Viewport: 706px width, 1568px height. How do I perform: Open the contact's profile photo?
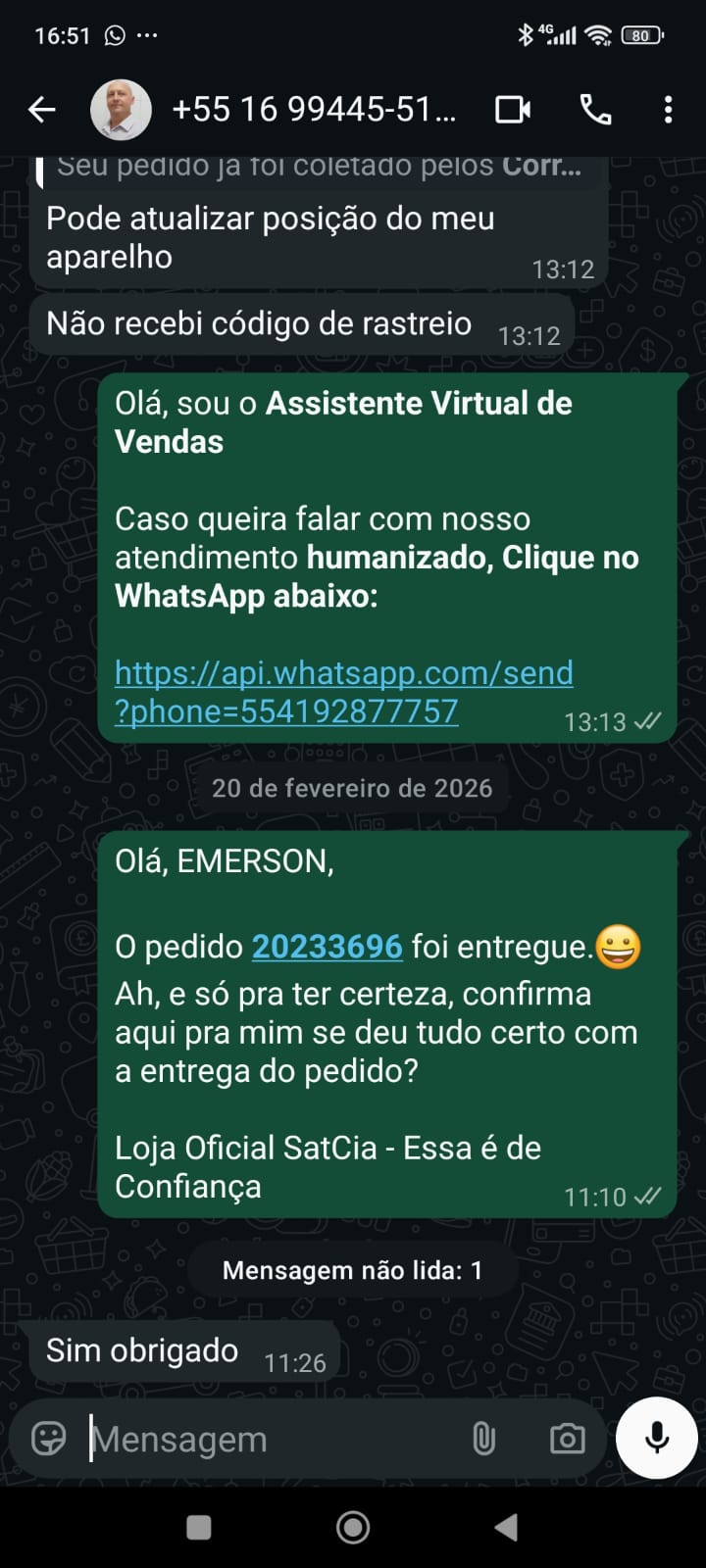point(121,109)
